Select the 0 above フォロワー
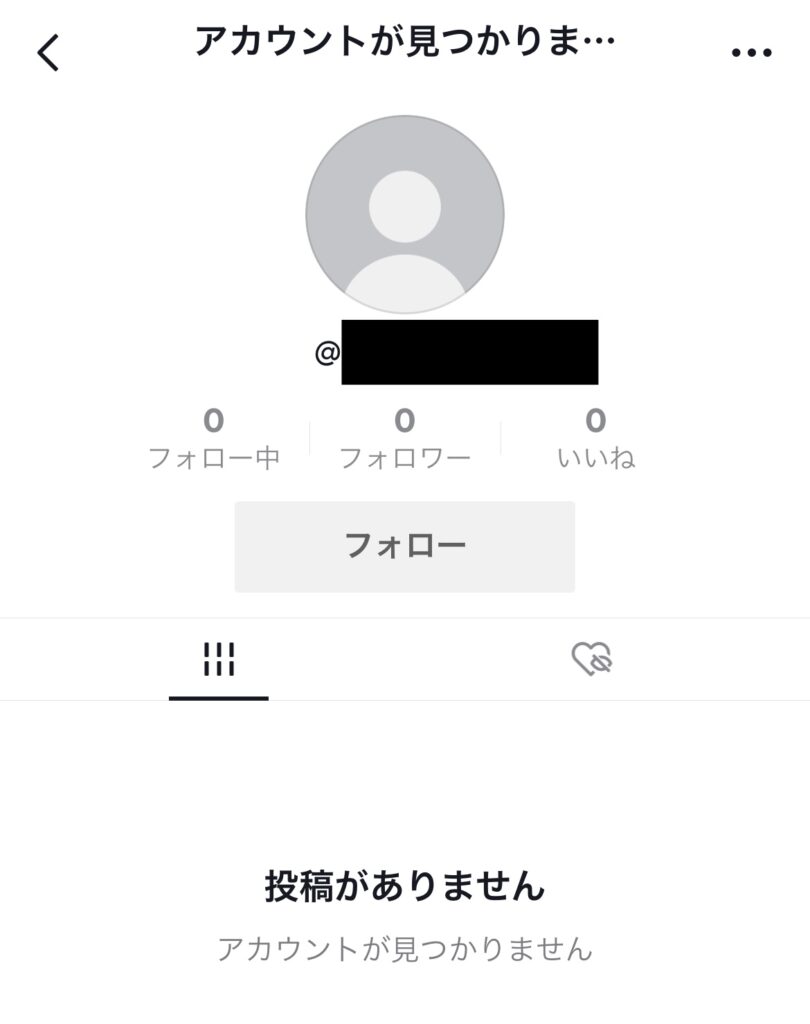Viewport: 810px width, 1024px height. (x=404, y=422)
